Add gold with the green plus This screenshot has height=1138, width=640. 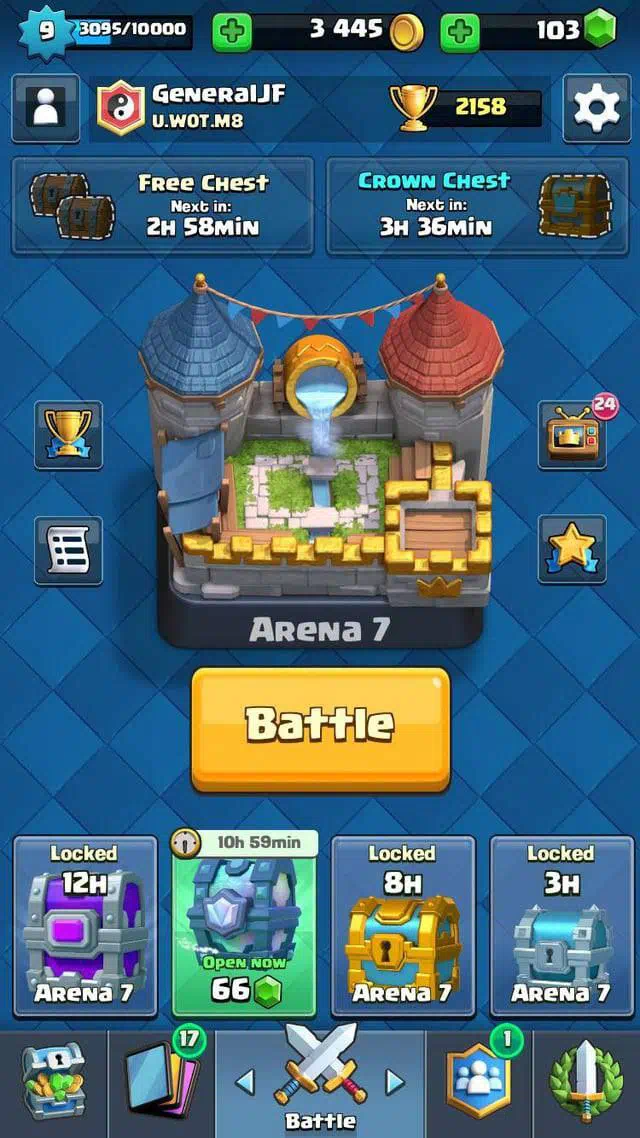pyautogui.click(x=231, y=31)
